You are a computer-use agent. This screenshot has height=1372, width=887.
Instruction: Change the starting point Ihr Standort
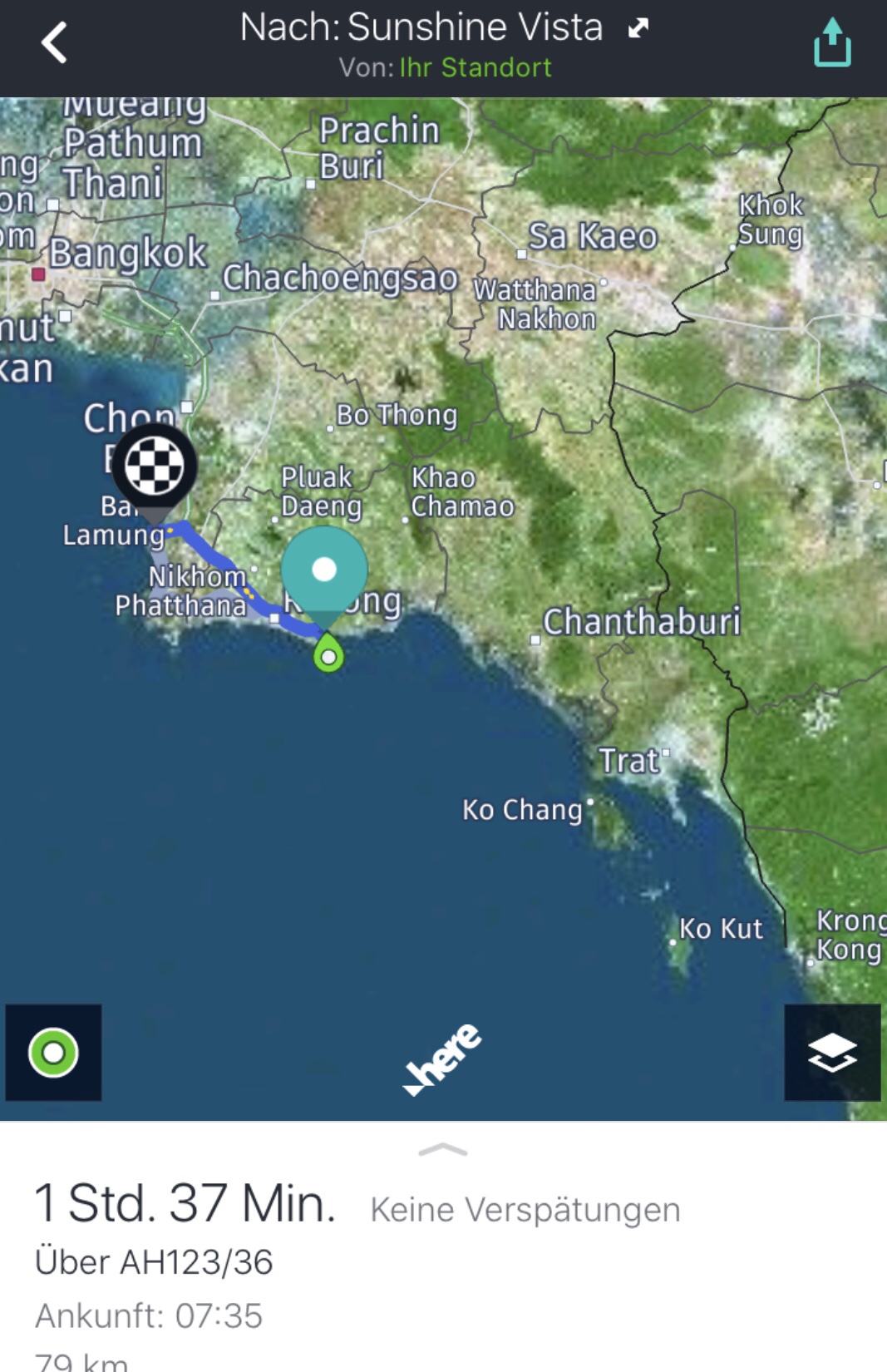tap(475, 67)
